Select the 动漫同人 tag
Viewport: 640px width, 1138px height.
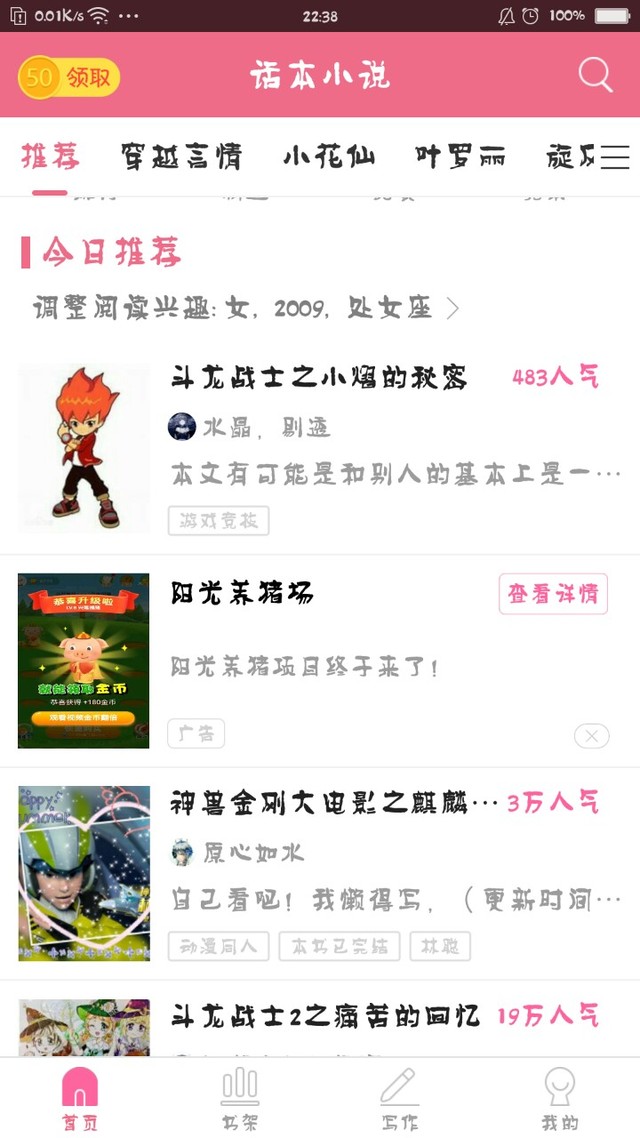click(218, 946)
